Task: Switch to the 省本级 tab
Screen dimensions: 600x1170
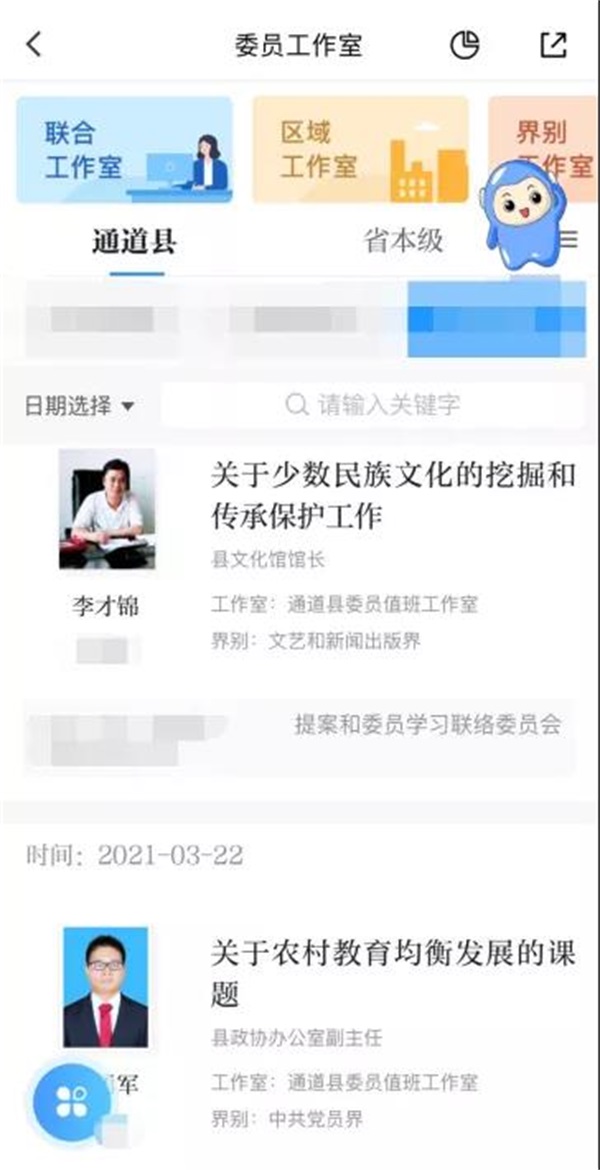Action: (403, 241)
